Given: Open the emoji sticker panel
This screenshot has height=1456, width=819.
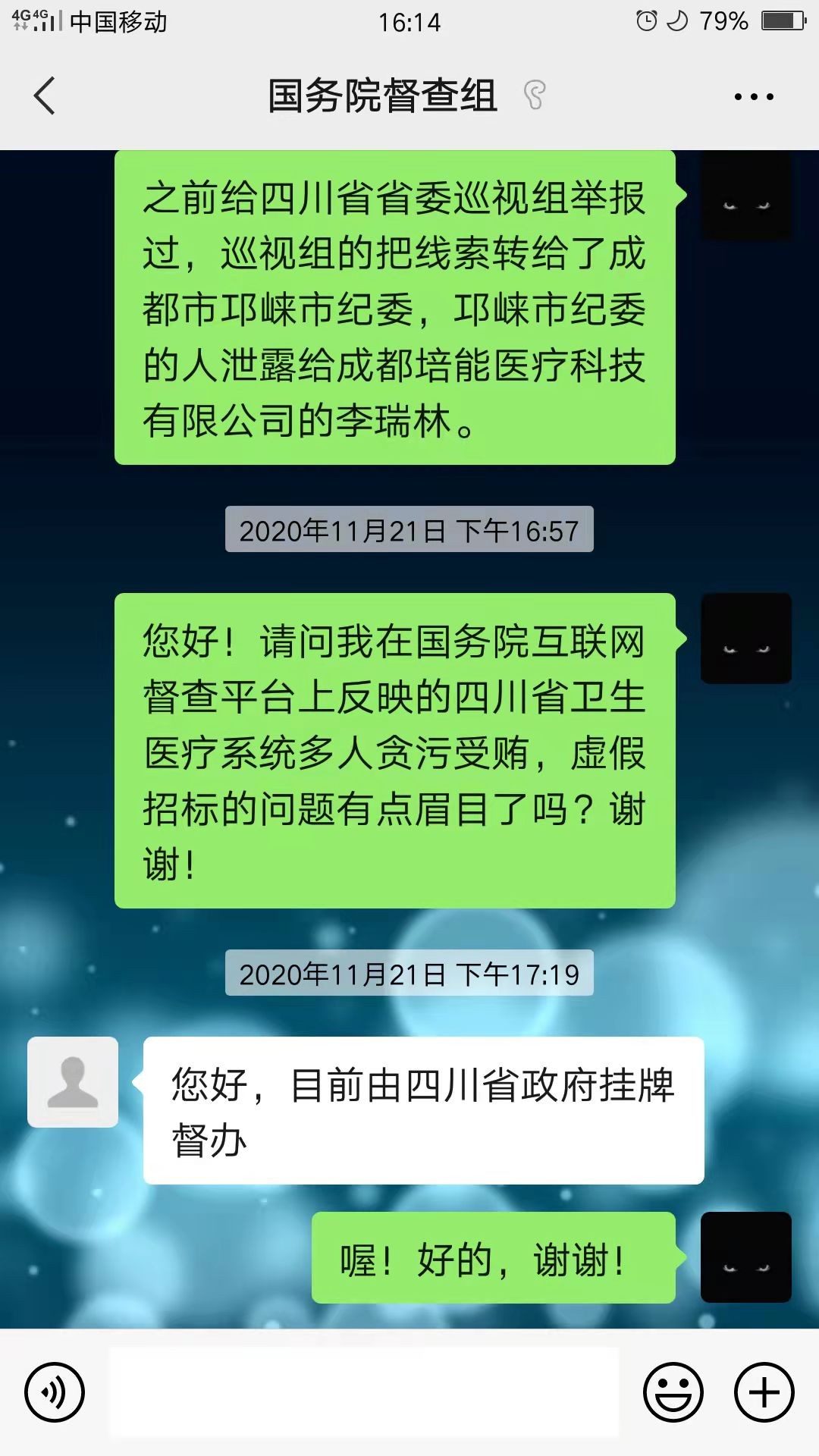Looking at the screenshot, I should 673,1392.
